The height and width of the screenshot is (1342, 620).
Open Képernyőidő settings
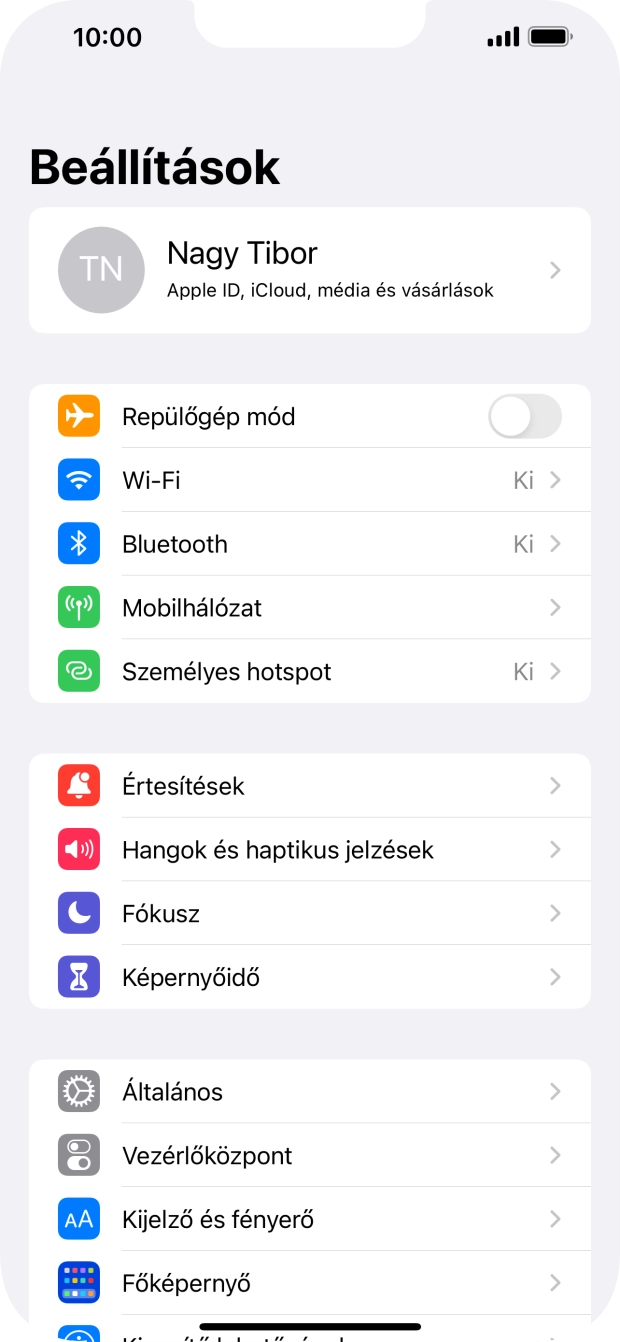(309, 977)
